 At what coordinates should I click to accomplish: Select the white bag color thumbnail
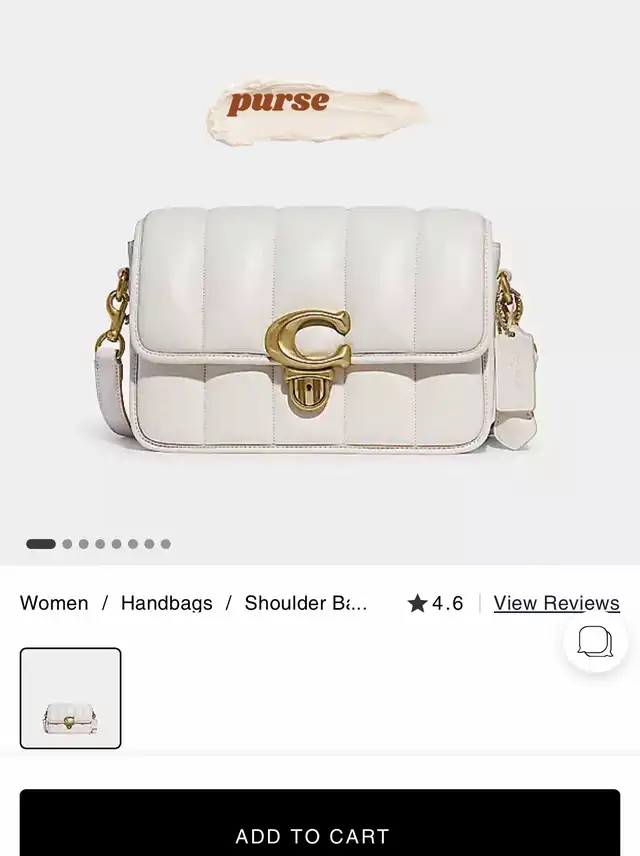70,698
